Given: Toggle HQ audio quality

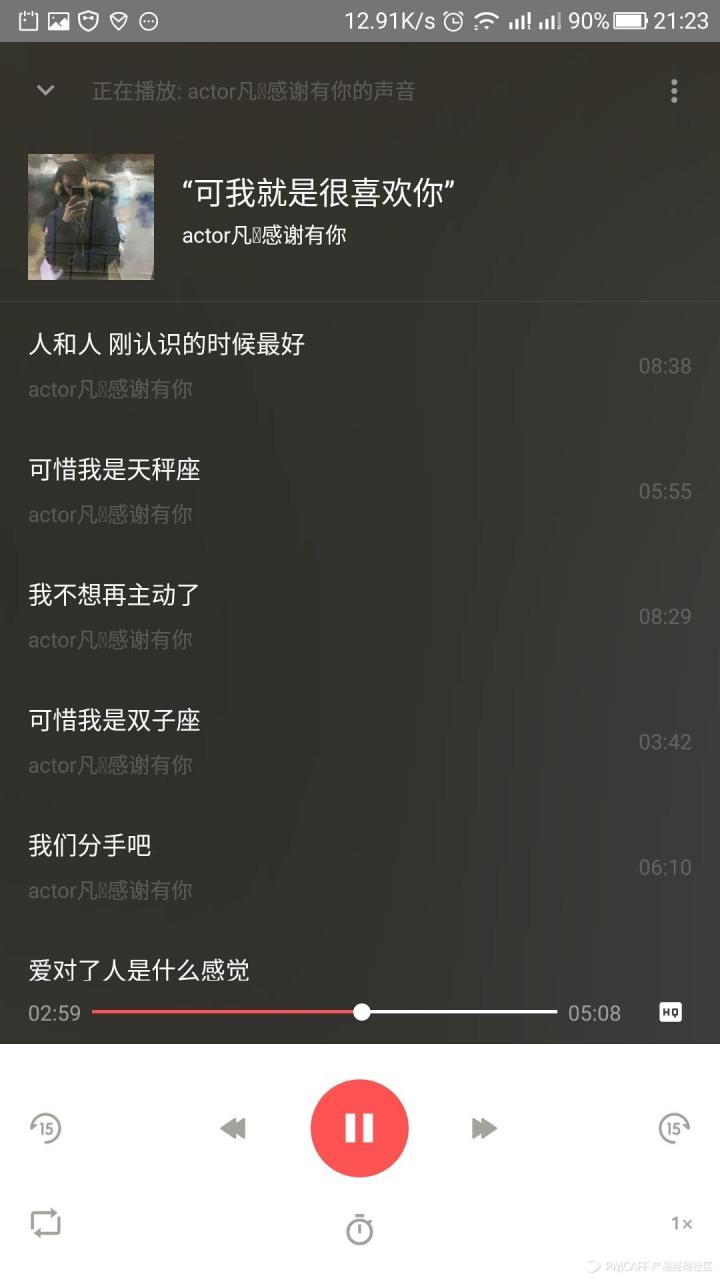Looking at the screenshot, I should tap(669, 1013).
